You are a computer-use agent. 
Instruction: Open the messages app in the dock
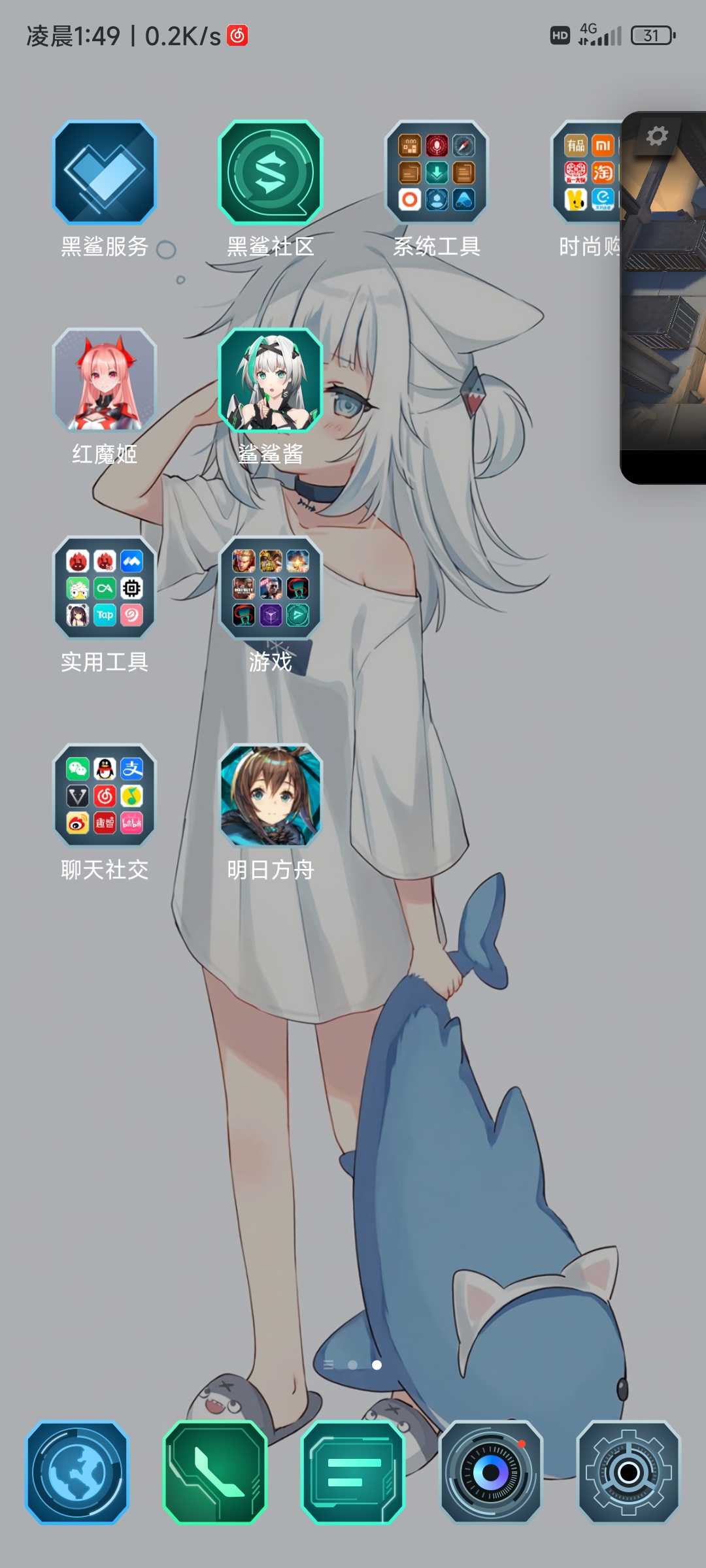353,1473
